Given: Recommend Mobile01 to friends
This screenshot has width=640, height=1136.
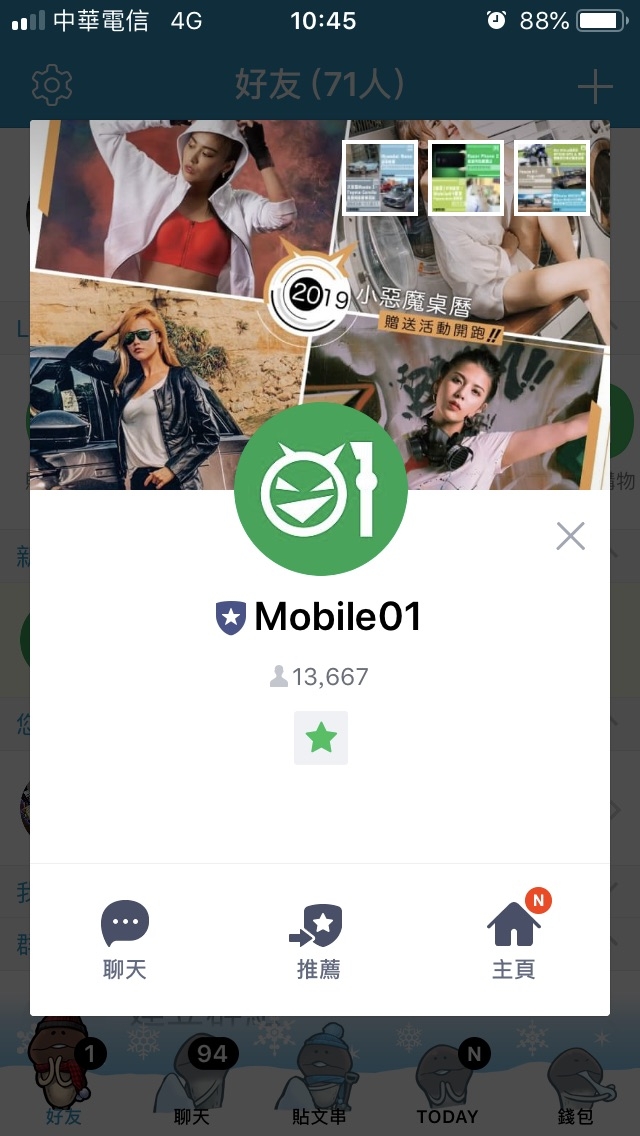Looking at the screenshot, I should (319, 940).
